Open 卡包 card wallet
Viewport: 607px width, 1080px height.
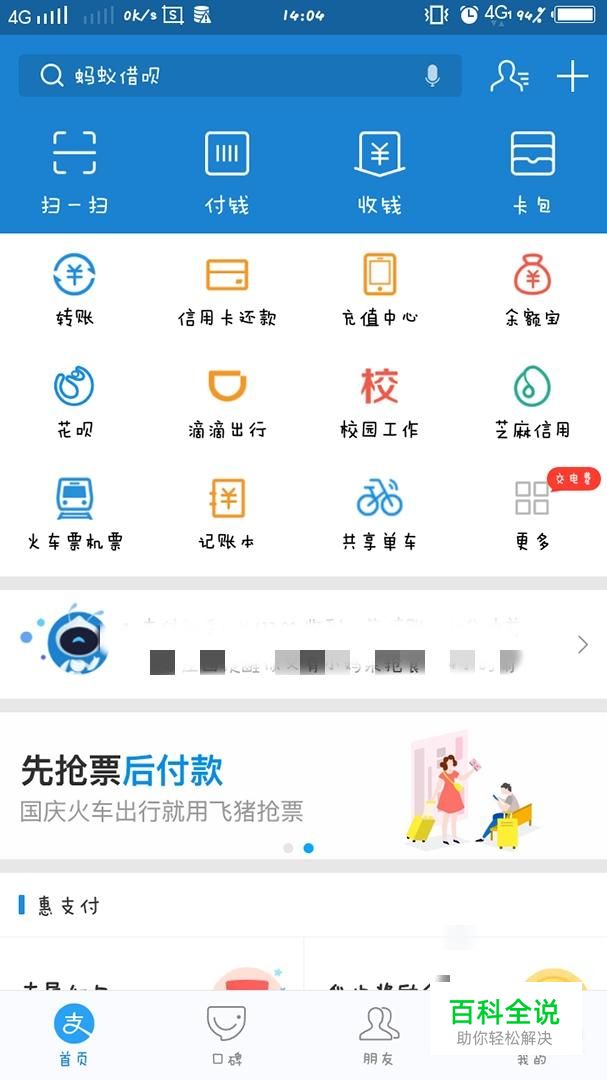point(532,170)
